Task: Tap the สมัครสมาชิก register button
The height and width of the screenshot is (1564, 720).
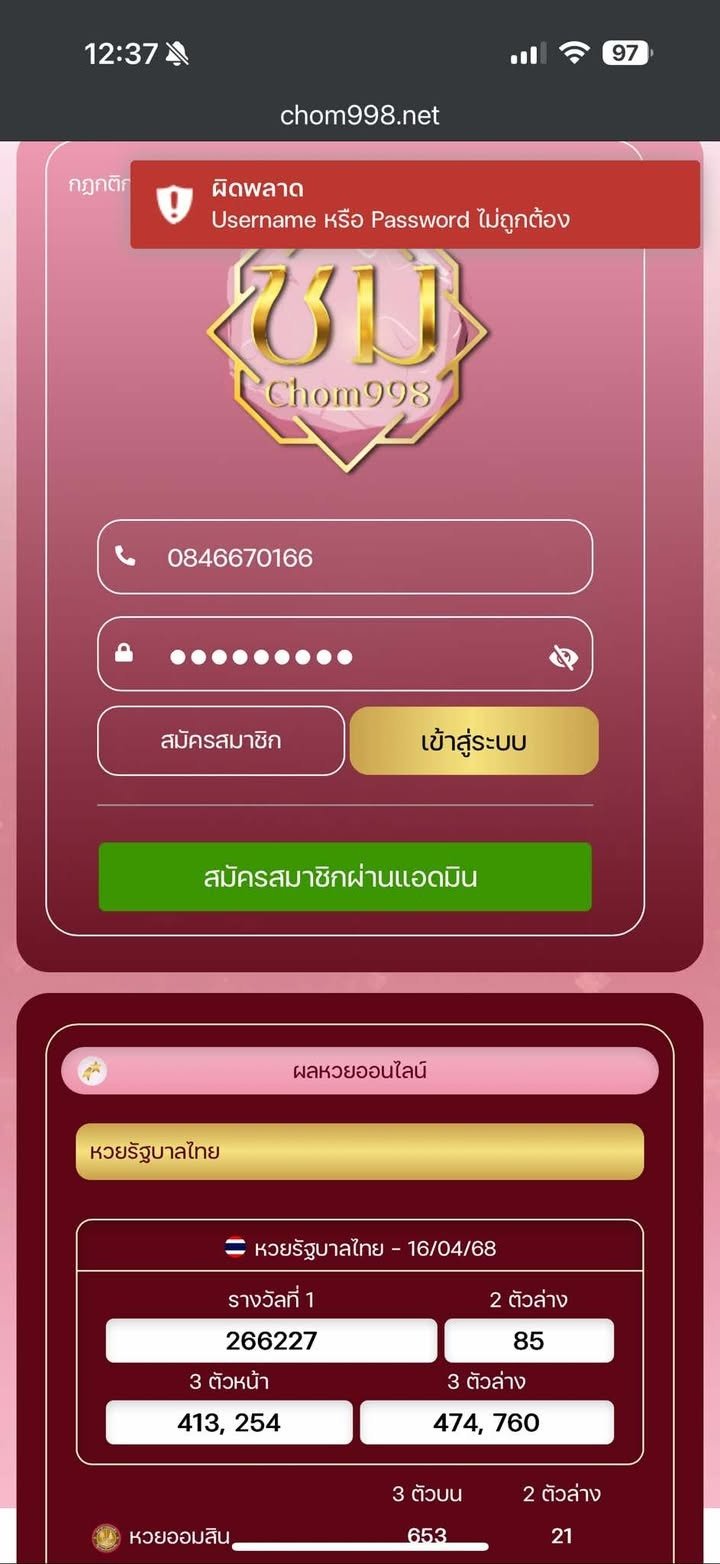Action: [x=221, y=741]
